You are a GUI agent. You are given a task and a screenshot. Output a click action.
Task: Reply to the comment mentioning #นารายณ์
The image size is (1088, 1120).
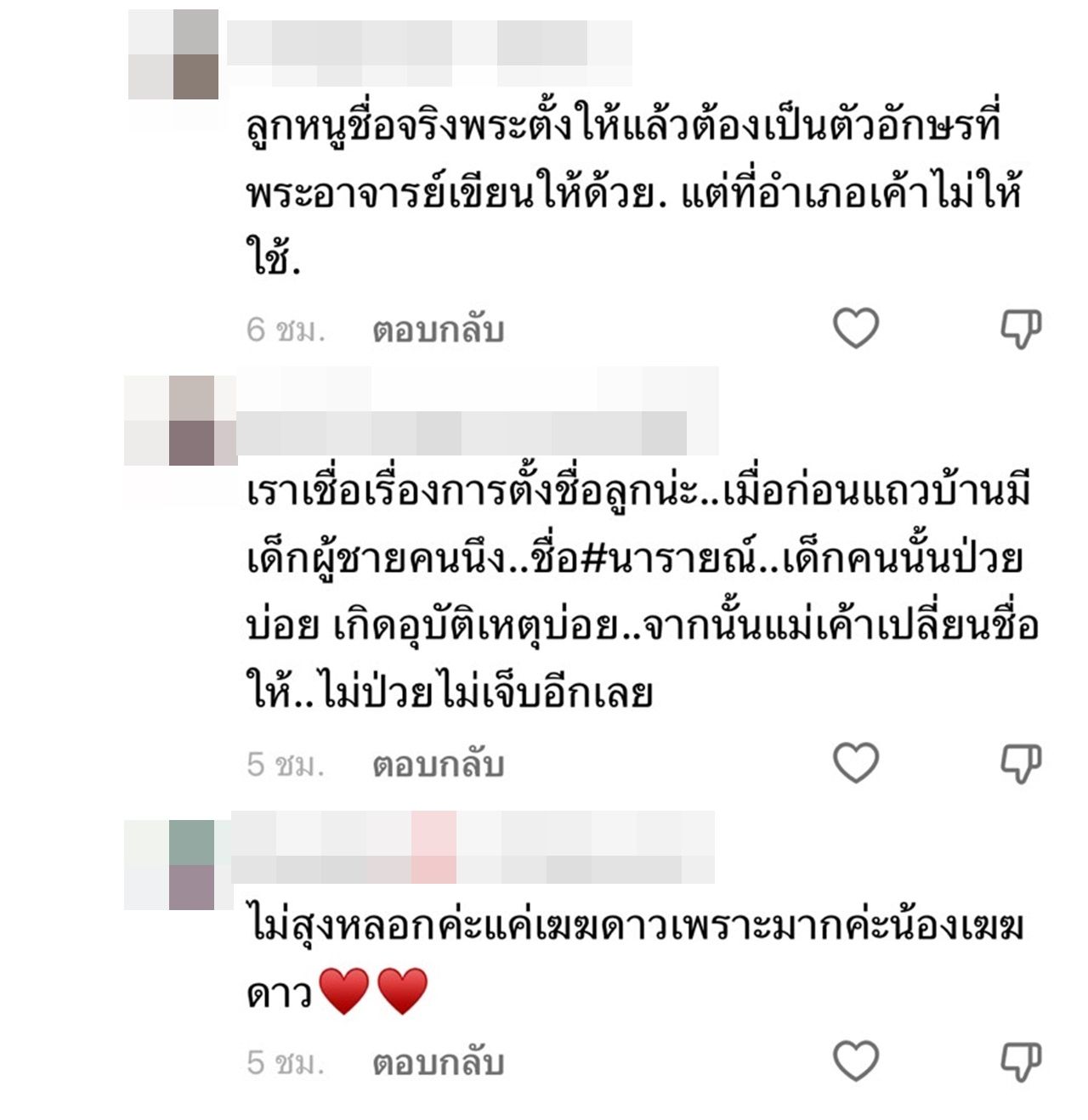[438, 764]
